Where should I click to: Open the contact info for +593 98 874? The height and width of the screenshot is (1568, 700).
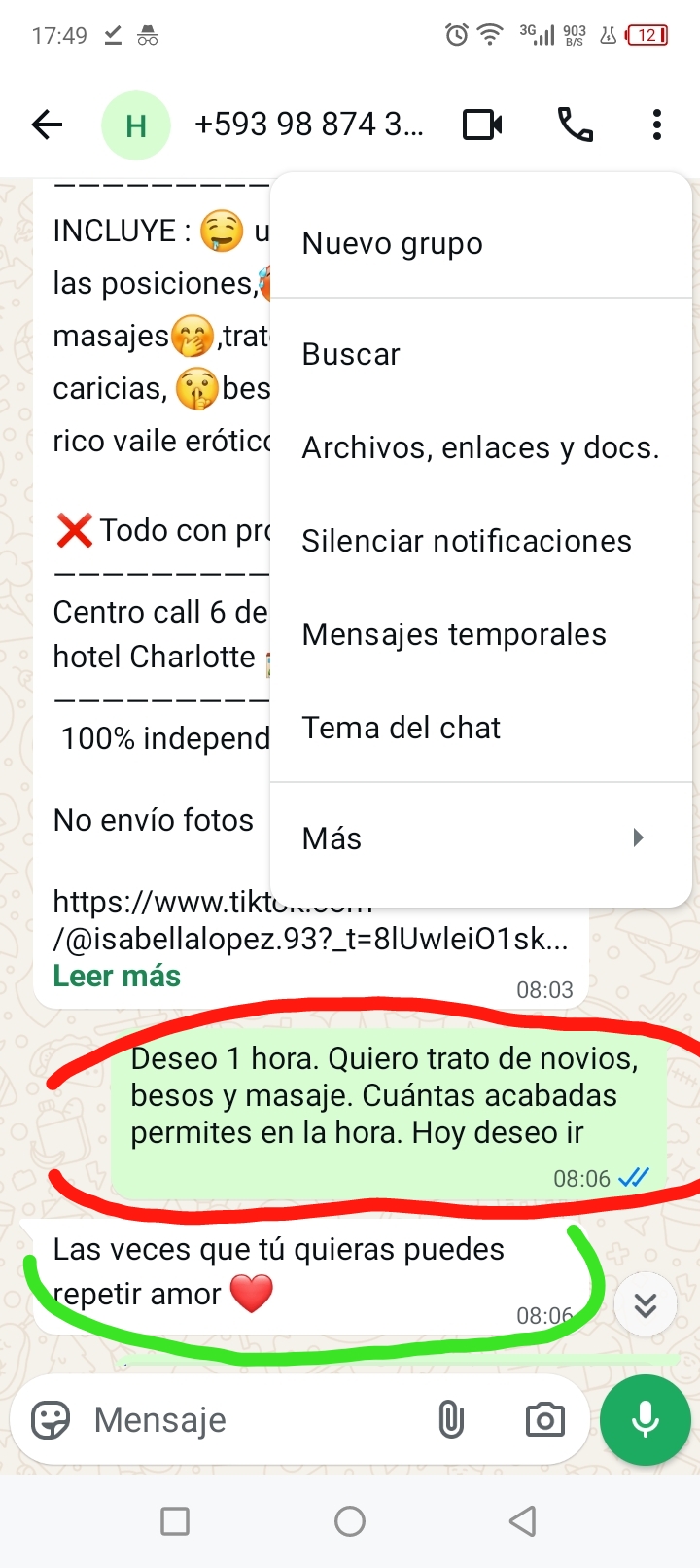click(x=308, y=125)
